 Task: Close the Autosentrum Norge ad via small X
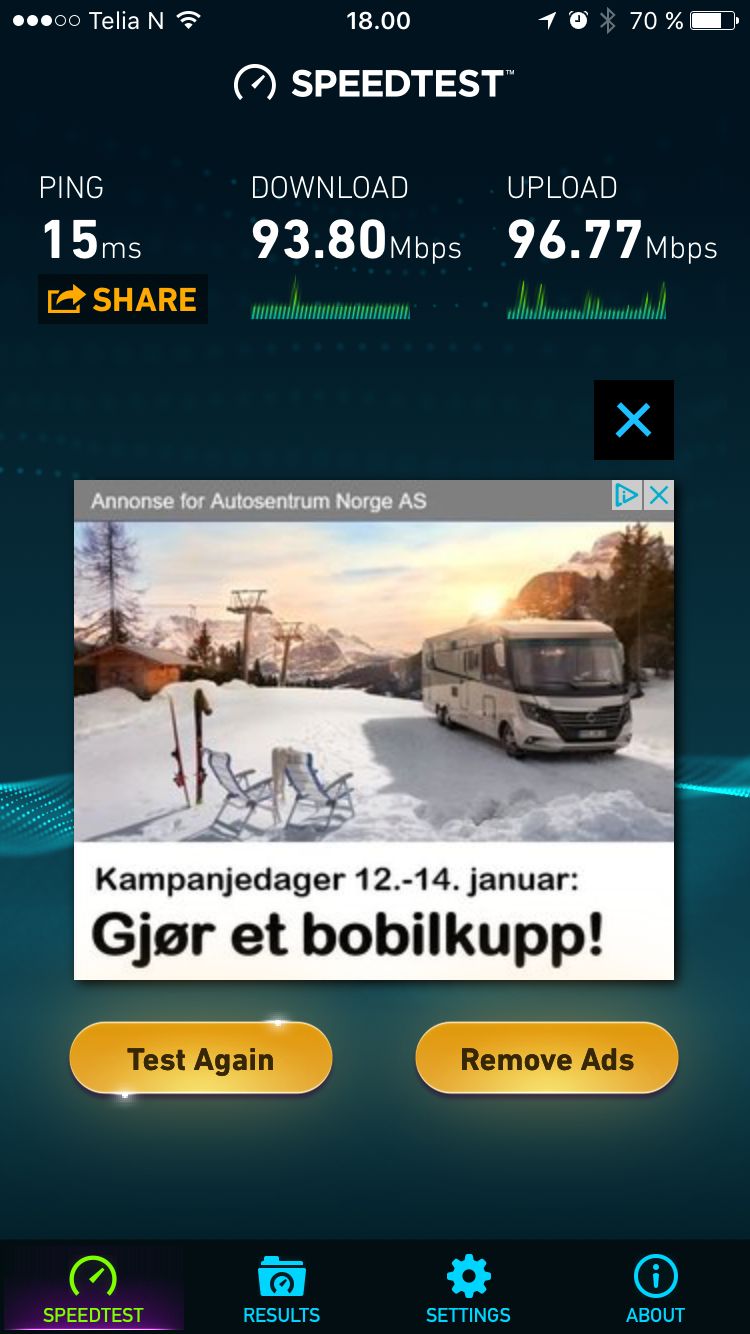click(659, 496)
